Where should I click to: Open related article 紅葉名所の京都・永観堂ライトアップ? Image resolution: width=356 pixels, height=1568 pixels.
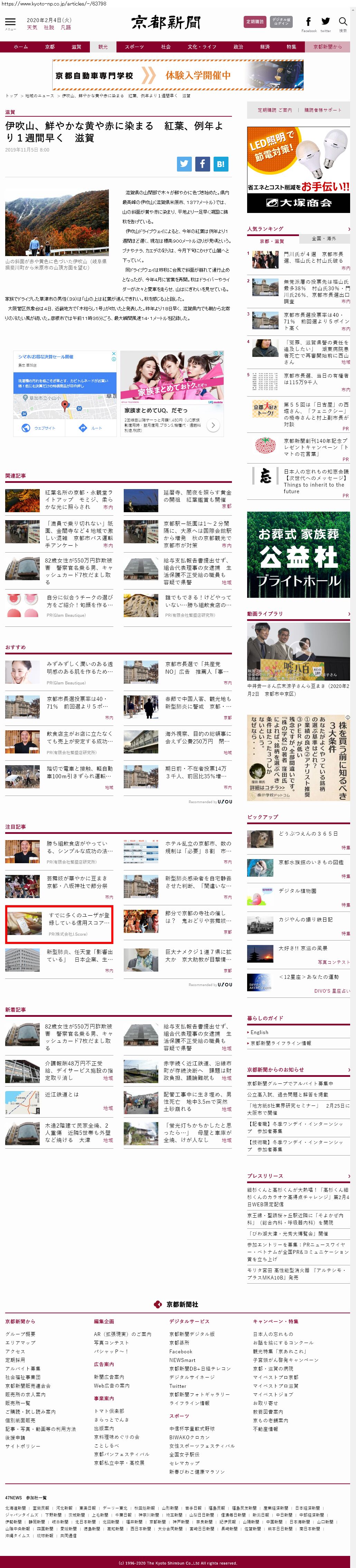[79, 499]
